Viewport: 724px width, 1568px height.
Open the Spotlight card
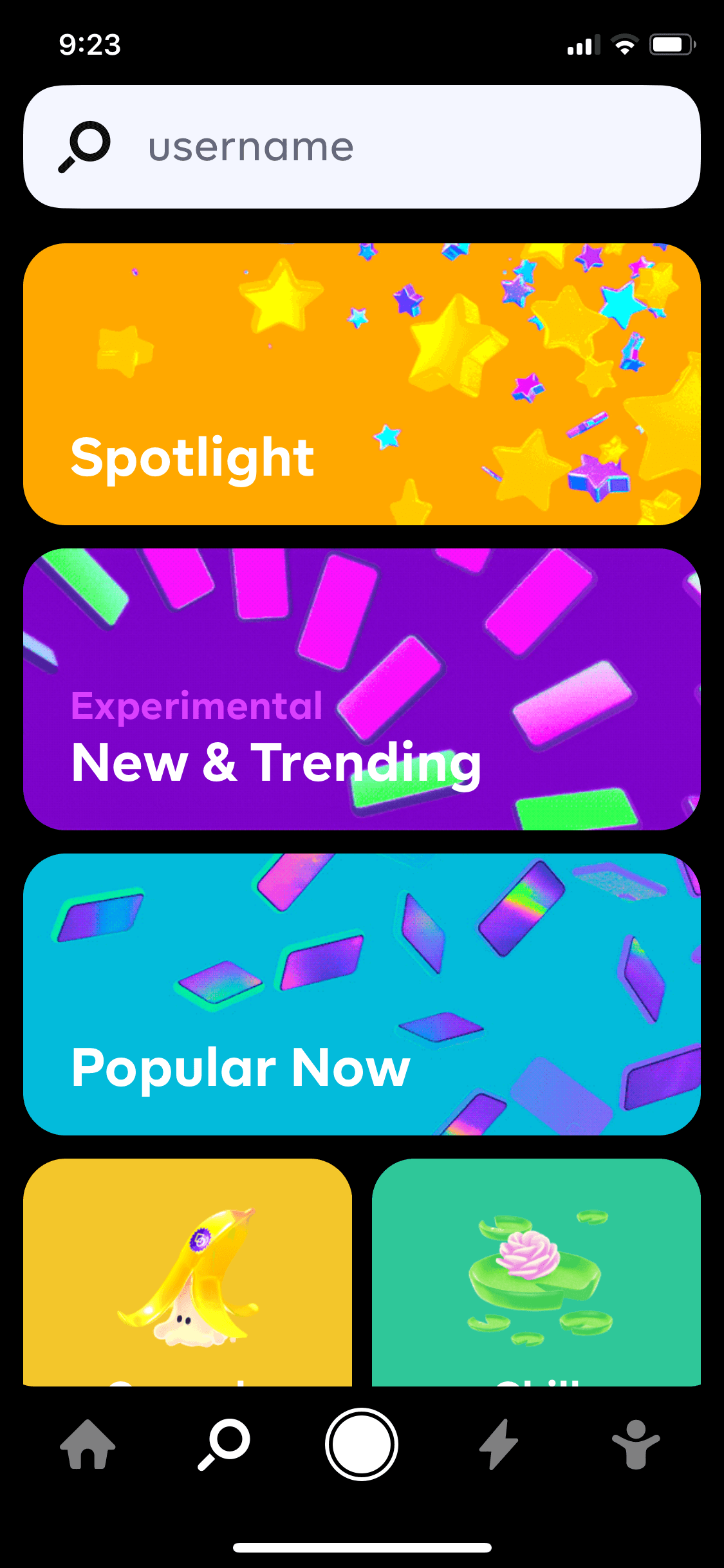362,384
